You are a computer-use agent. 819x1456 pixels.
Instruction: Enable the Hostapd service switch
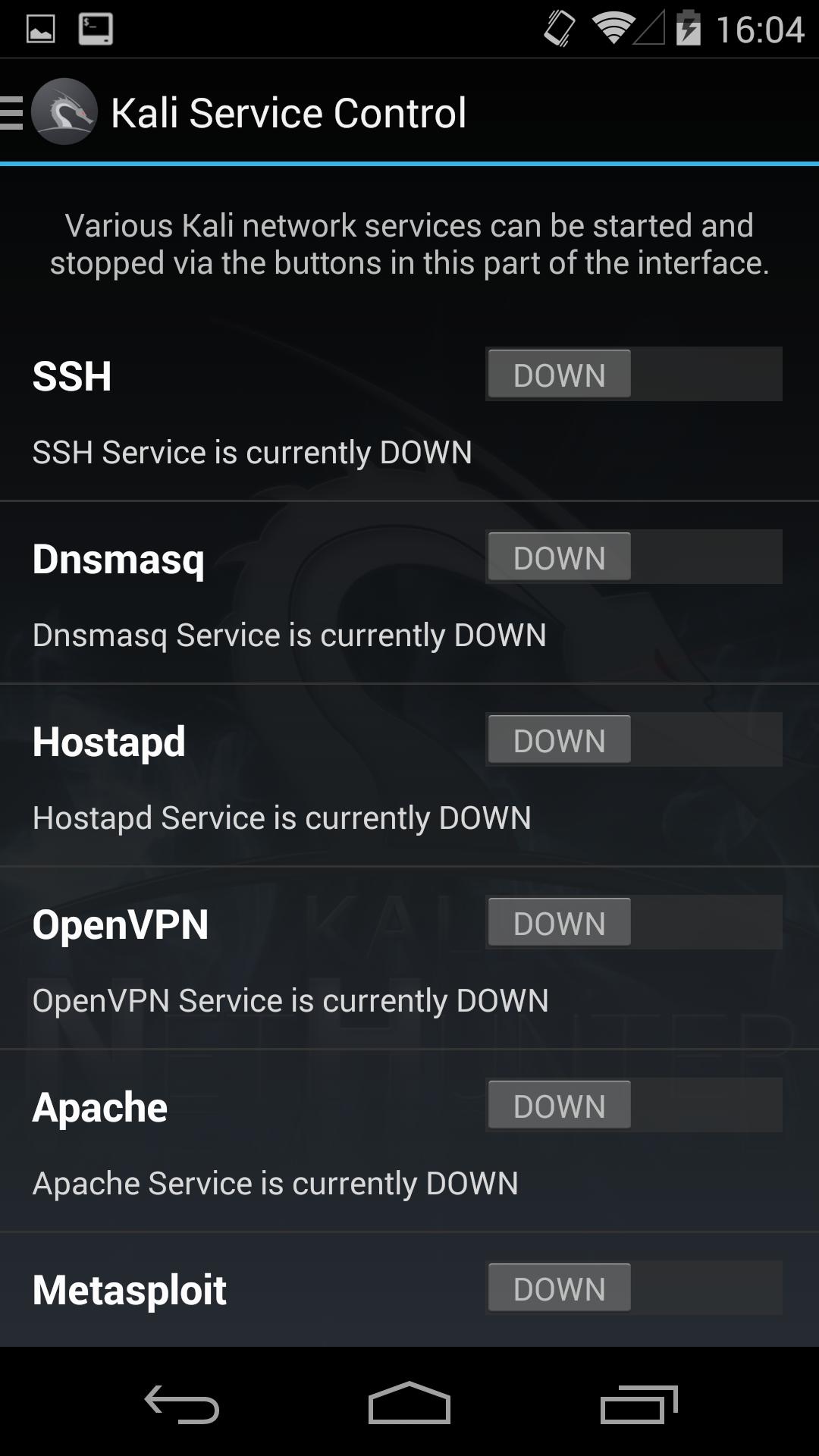click(633, 739)
